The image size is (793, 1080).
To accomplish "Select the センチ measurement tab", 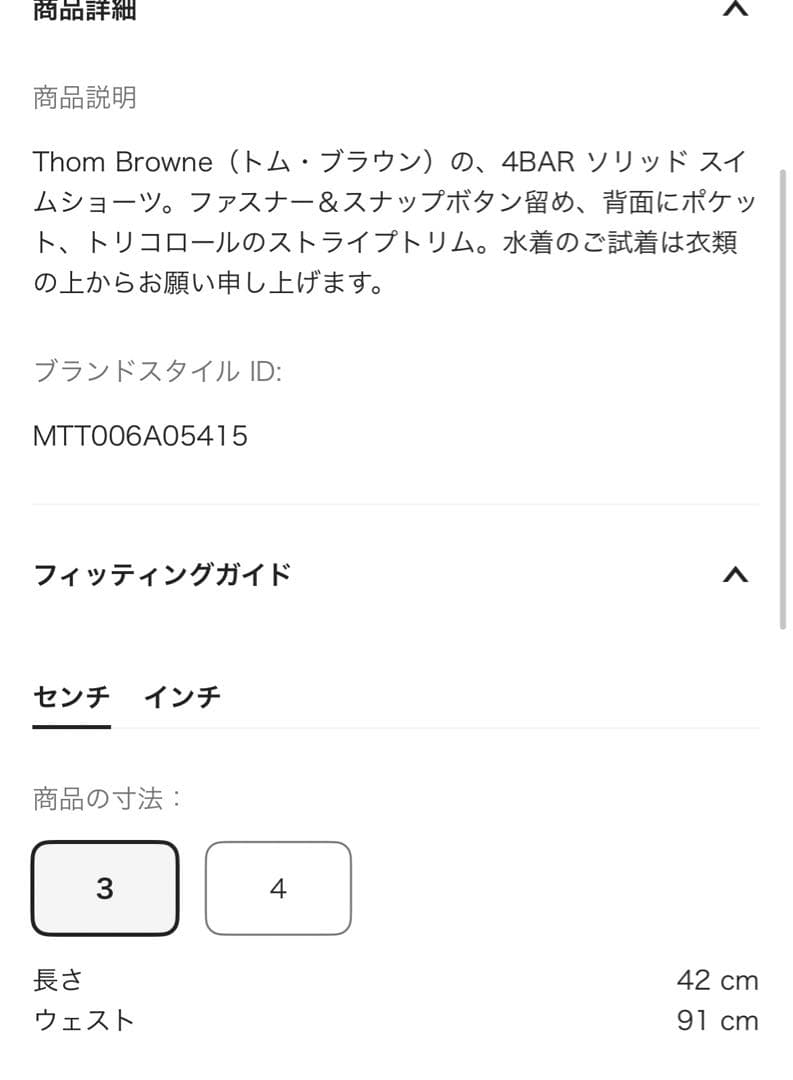I will (x=70, y=696).
